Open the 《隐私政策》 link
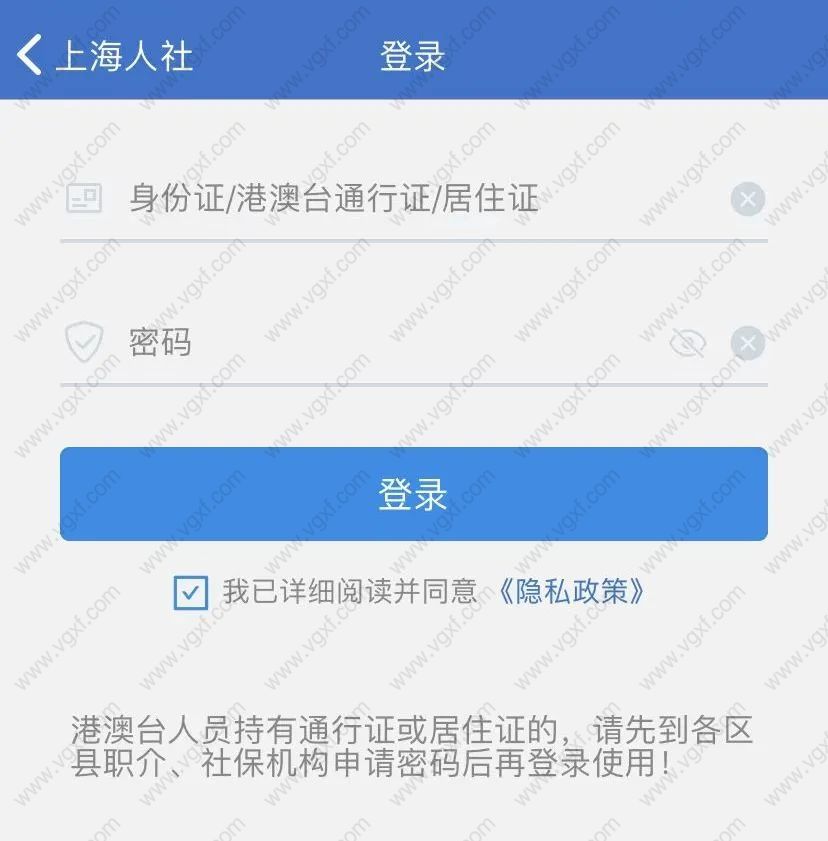The height and width of the screenshot is (841, 828). tap(571, 592)
